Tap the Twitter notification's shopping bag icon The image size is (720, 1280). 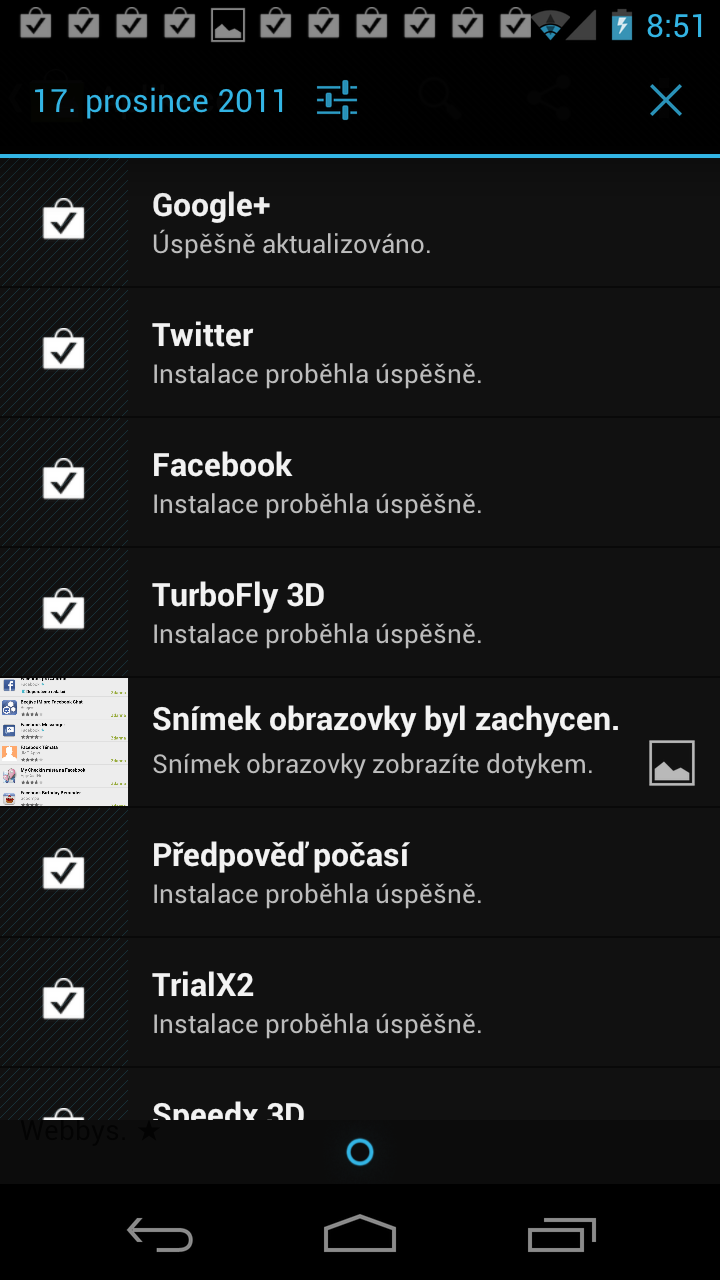point(64,349)
